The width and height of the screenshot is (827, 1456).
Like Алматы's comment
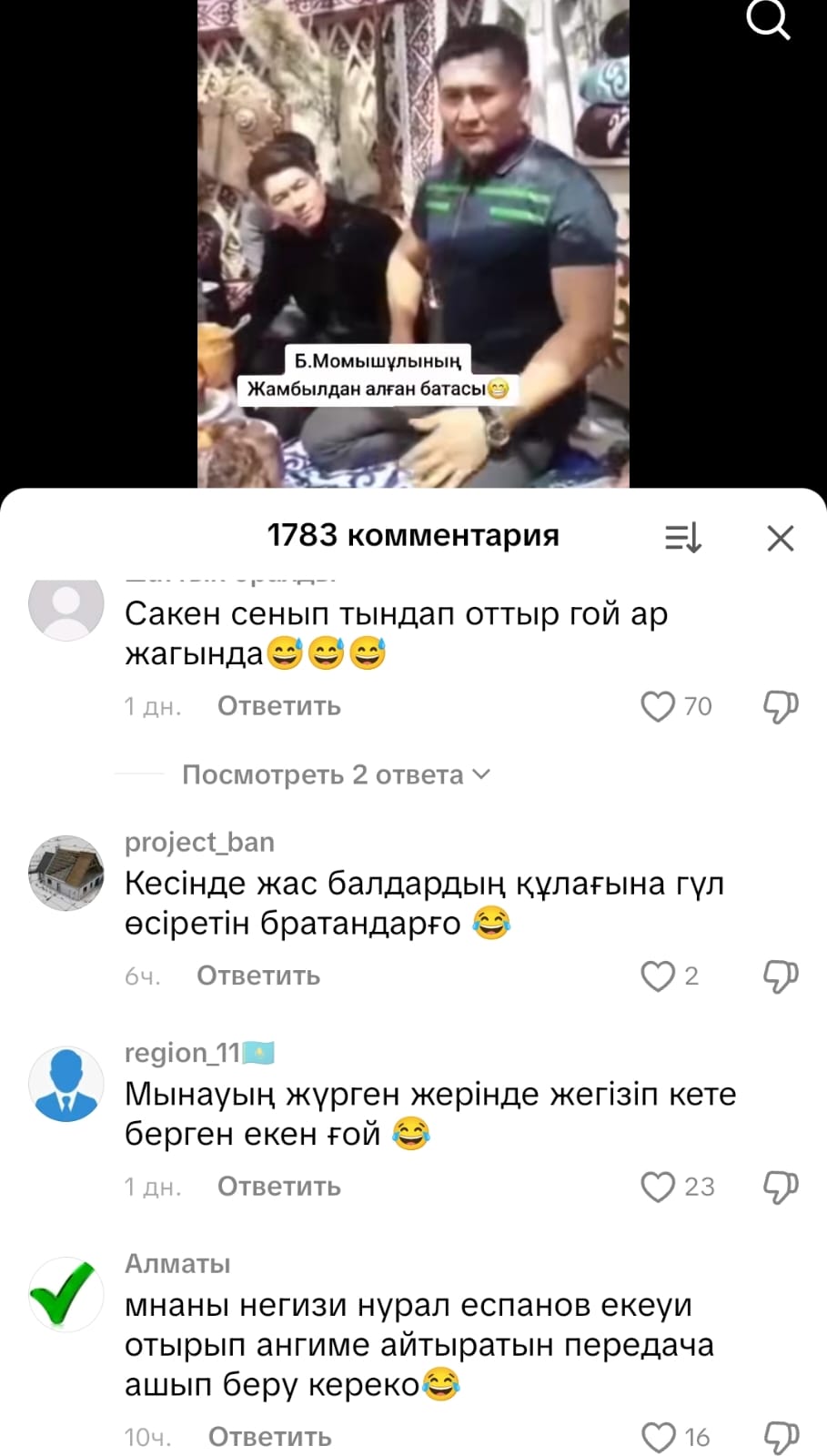[658, 1438]
